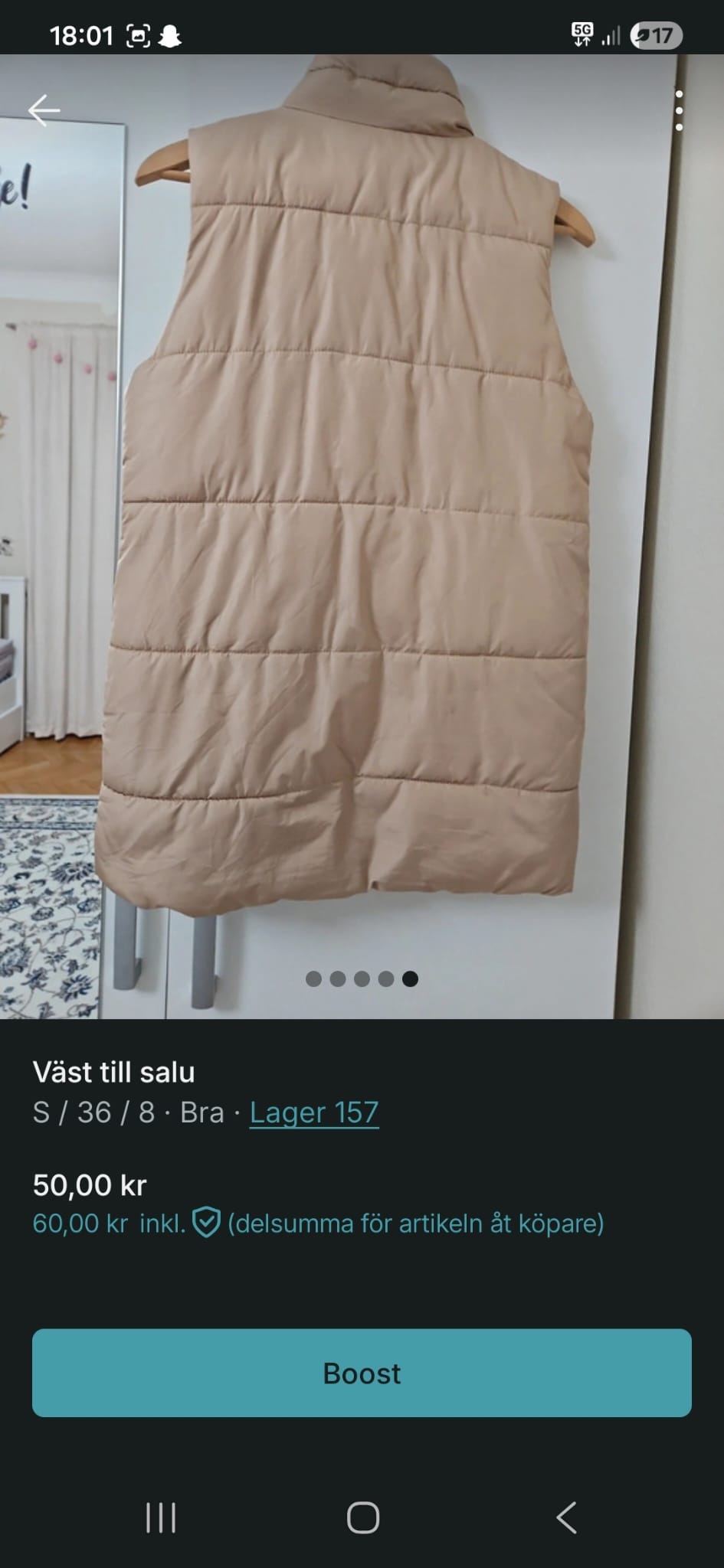Tap the buyer protection shield icon
This screenshot has width=724, height=1568.
[205, 1221]
